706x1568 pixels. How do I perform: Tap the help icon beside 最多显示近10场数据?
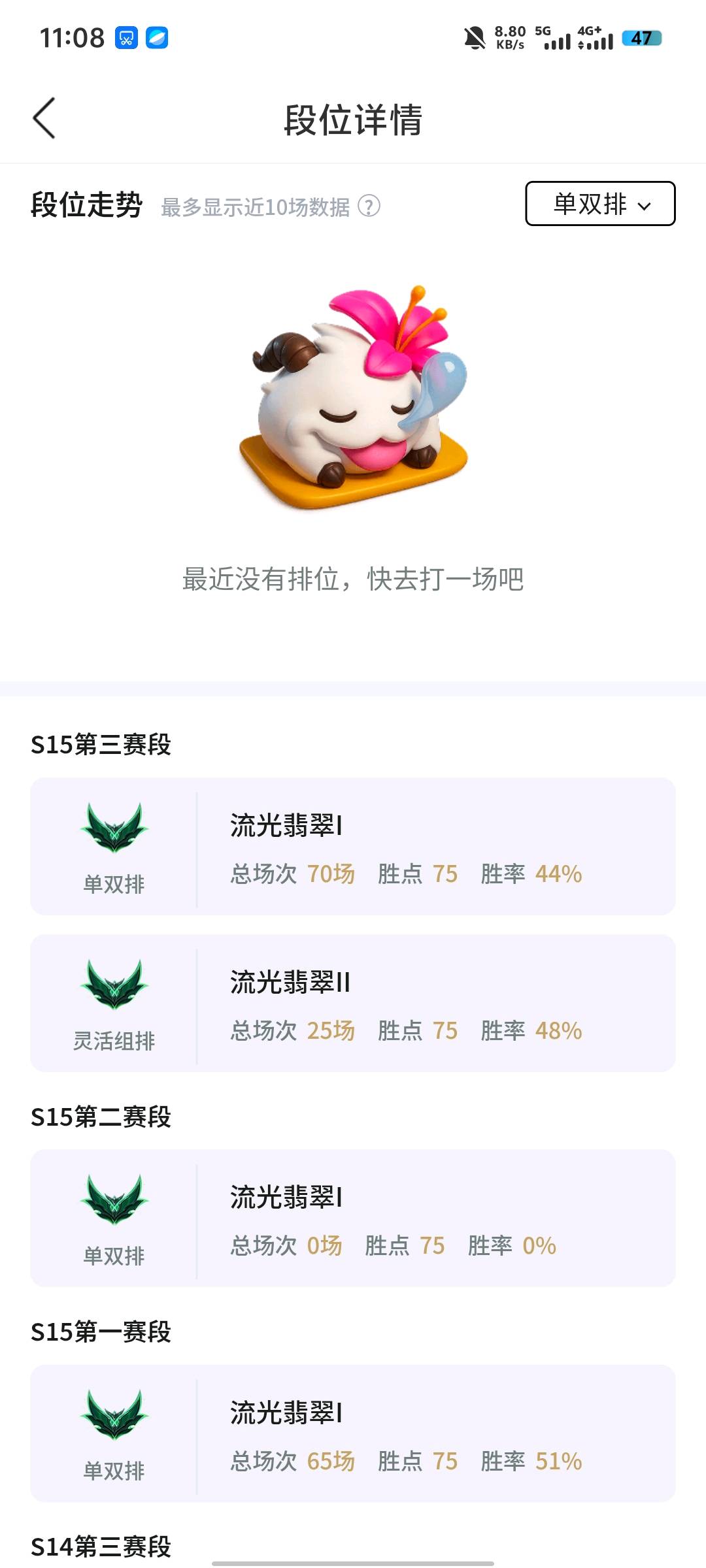point(369,206)
